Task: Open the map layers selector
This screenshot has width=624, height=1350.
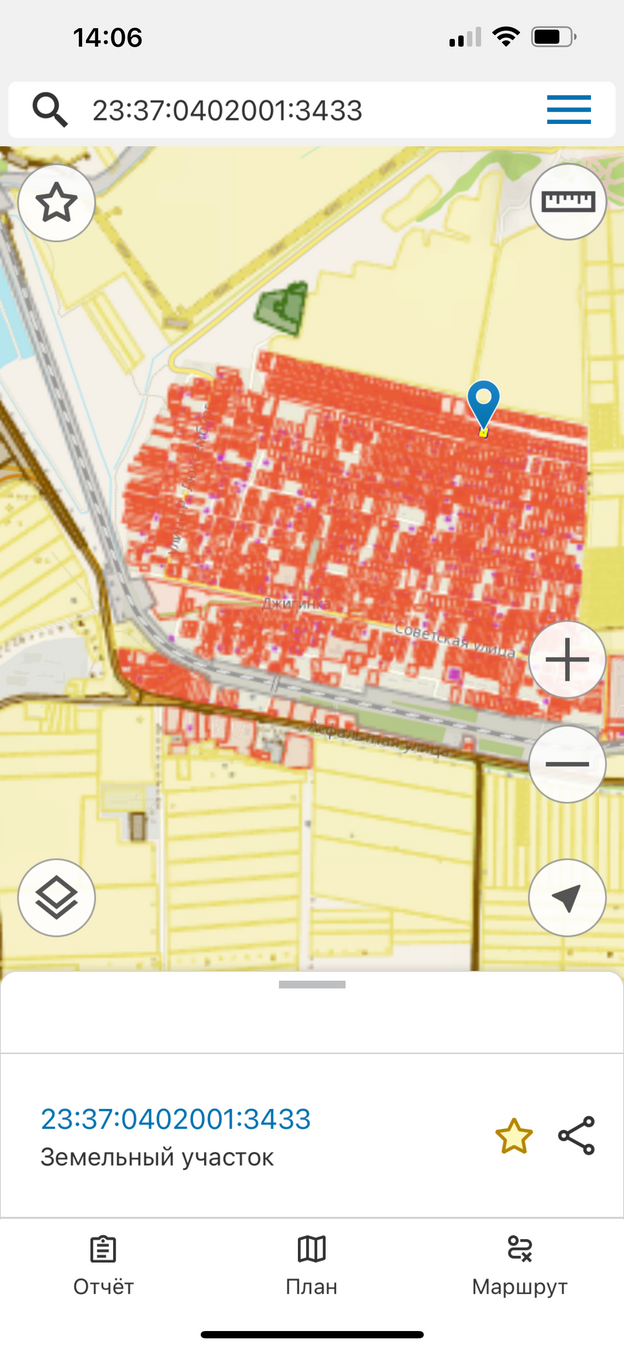Action: [57, 898]
